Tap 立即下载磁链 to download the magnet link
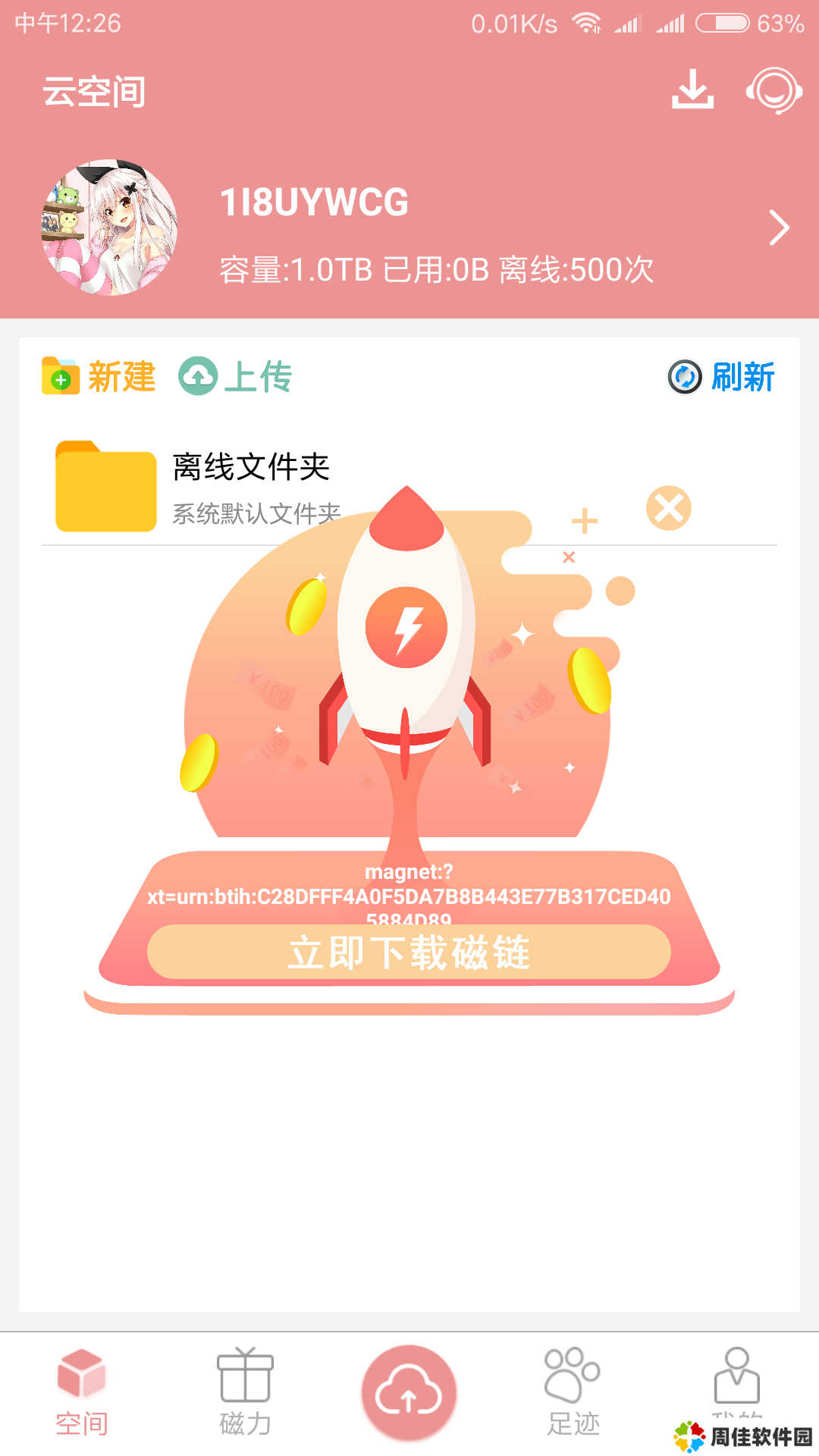The image size is (819, 1456). 409,952
